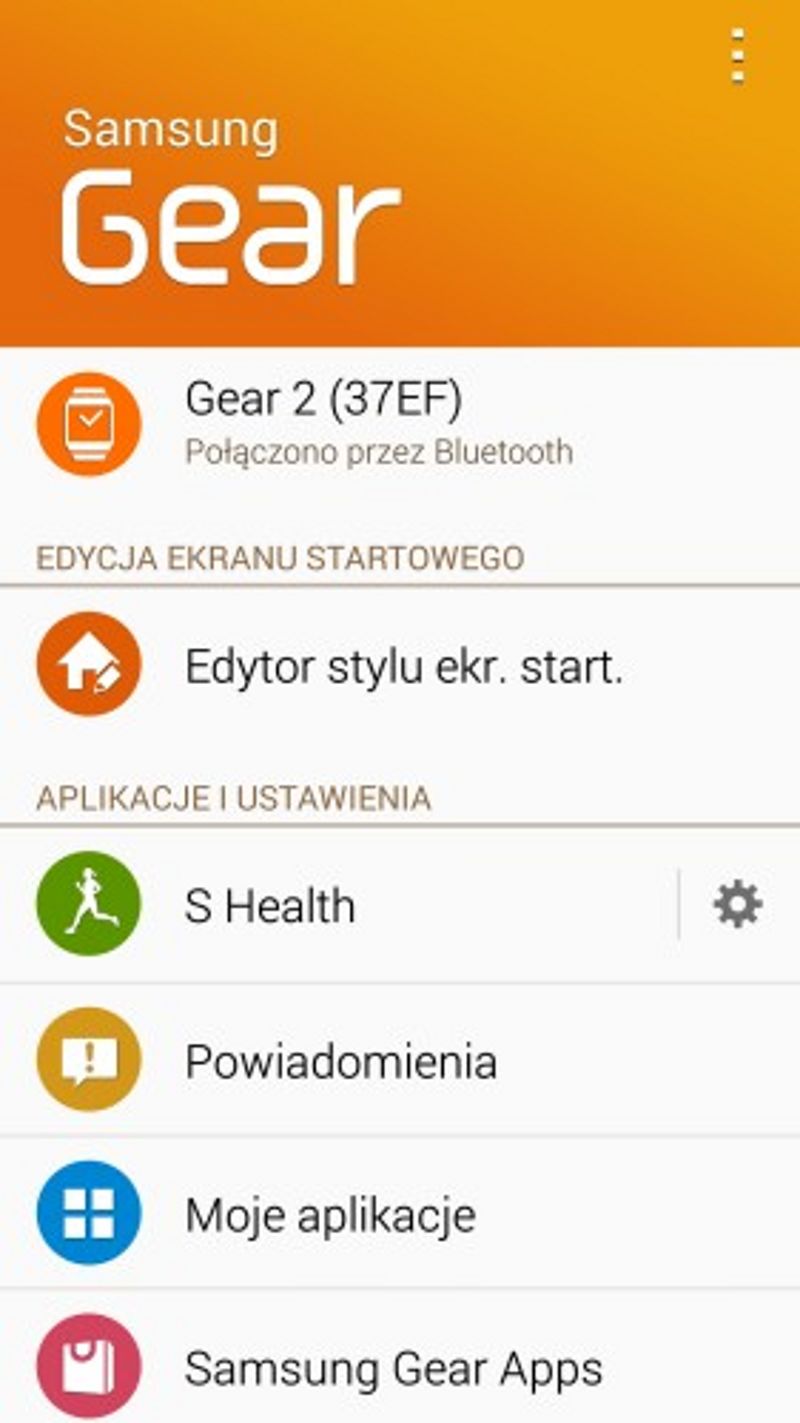Open Moje aplikacje
This screenshot has height=1423, width=800.
click(x=330, y=1215)
